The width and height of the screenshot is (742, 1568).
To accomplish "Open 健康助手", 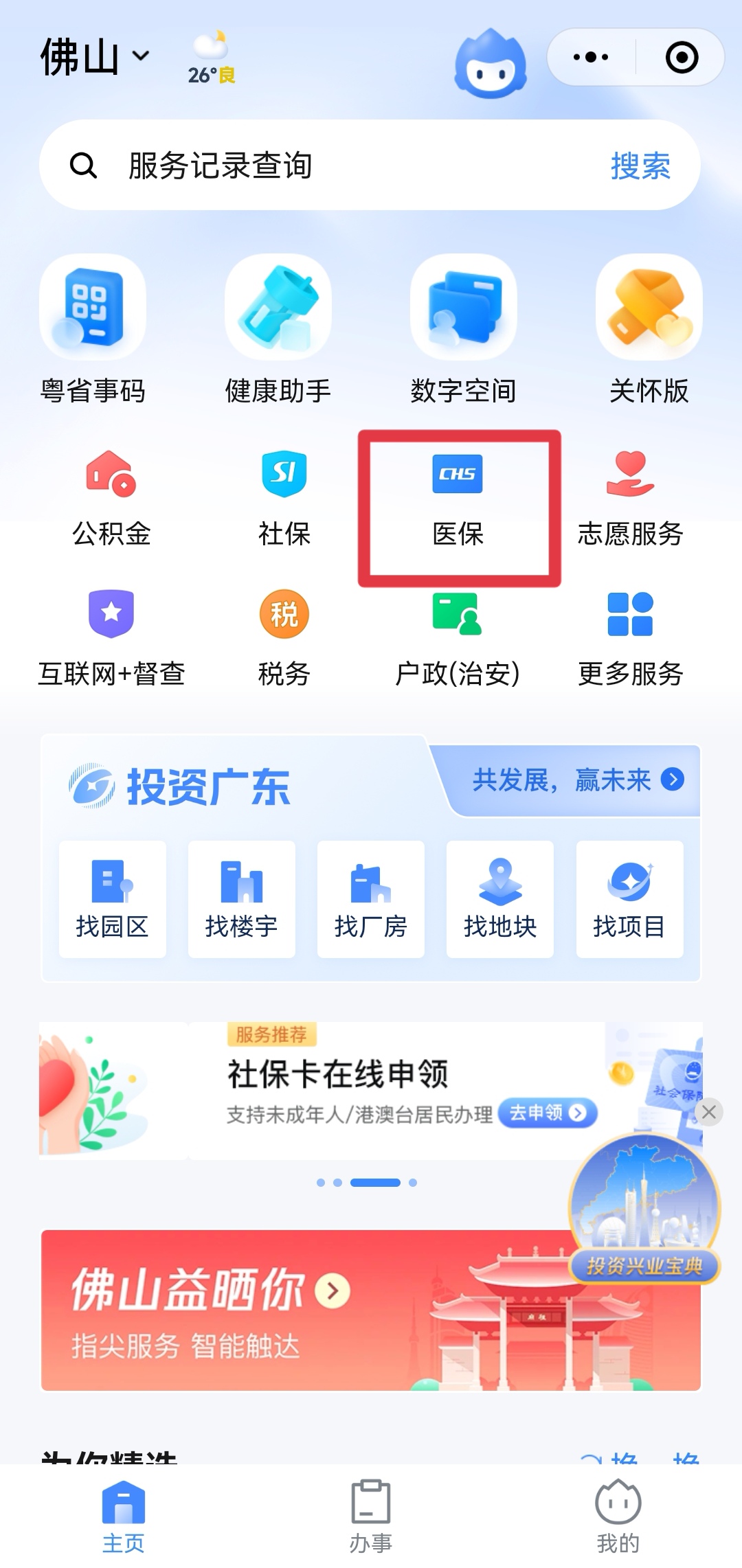I will [x=278, y=330].
